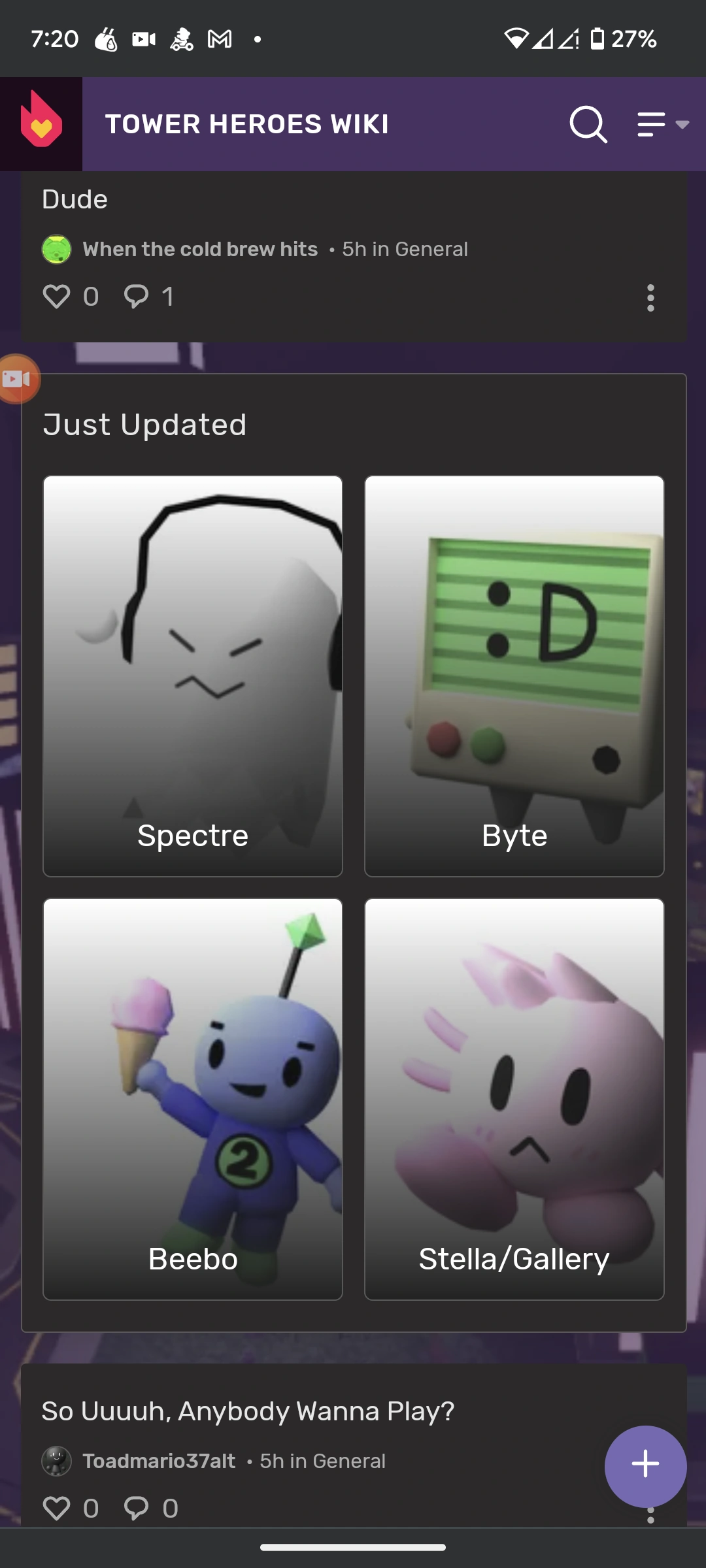Image resolution: width=706 pixels, height=1568 pixels.
Task: Open the Byte page card
Action: pyautogui.click(x=514, y=676)
